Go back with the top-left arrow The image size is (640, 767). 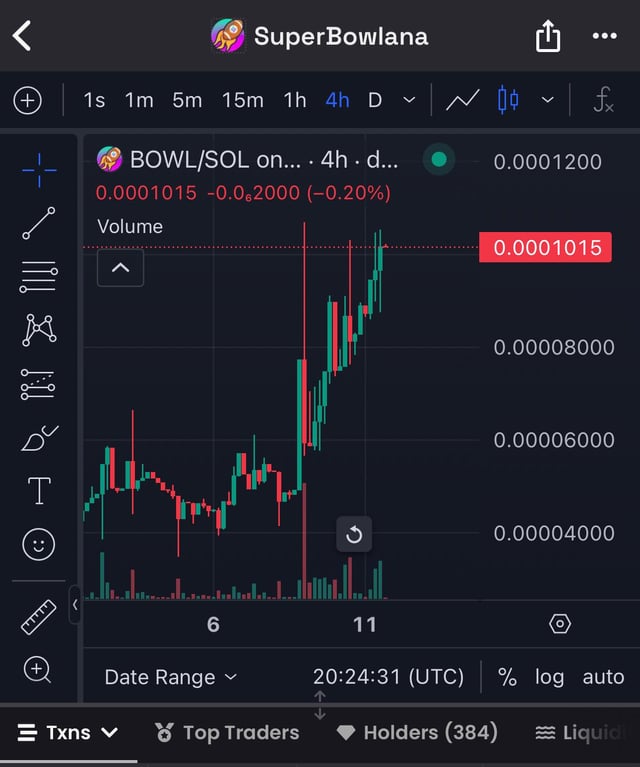[x=22, y=37]
